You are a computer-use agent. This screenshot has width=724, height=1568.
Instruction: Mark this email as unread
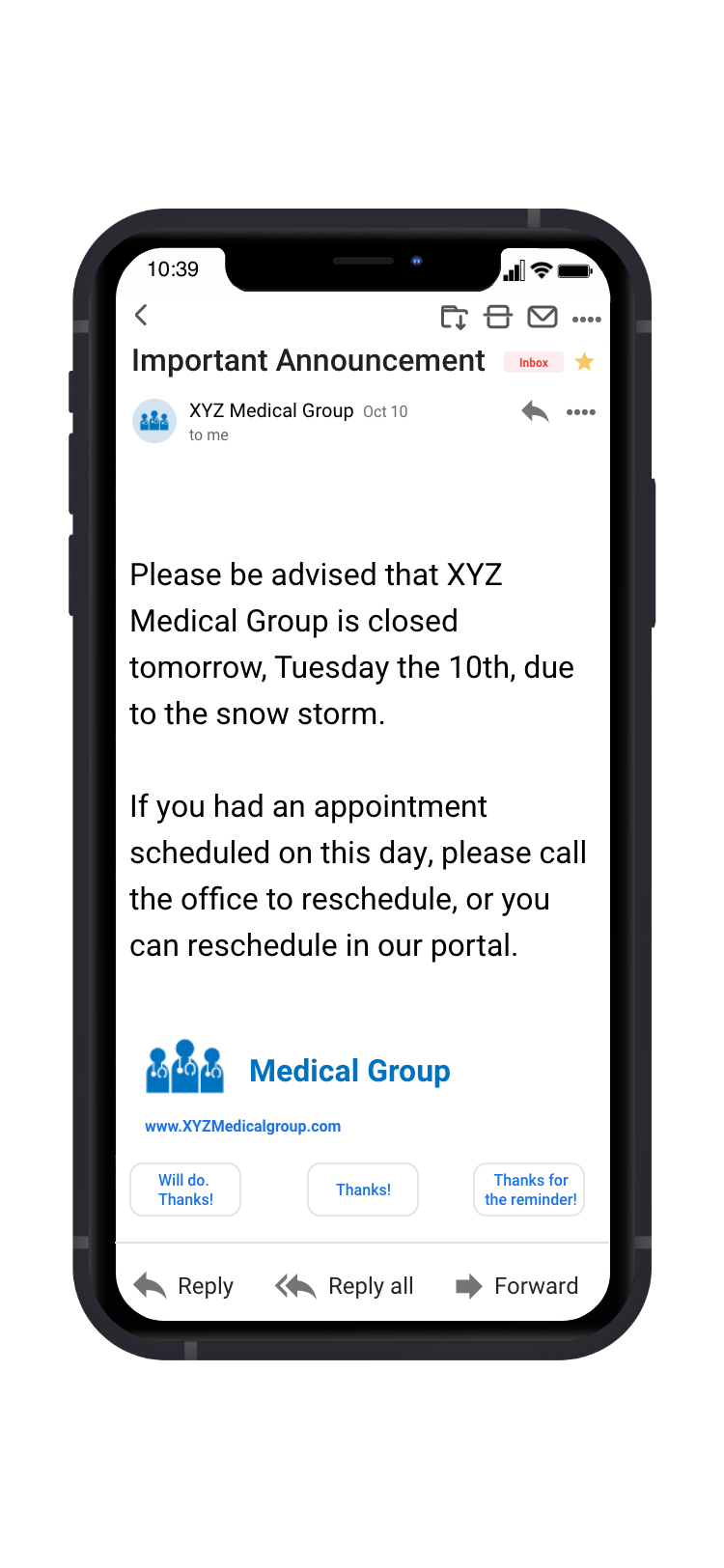(x=543, y=317)
